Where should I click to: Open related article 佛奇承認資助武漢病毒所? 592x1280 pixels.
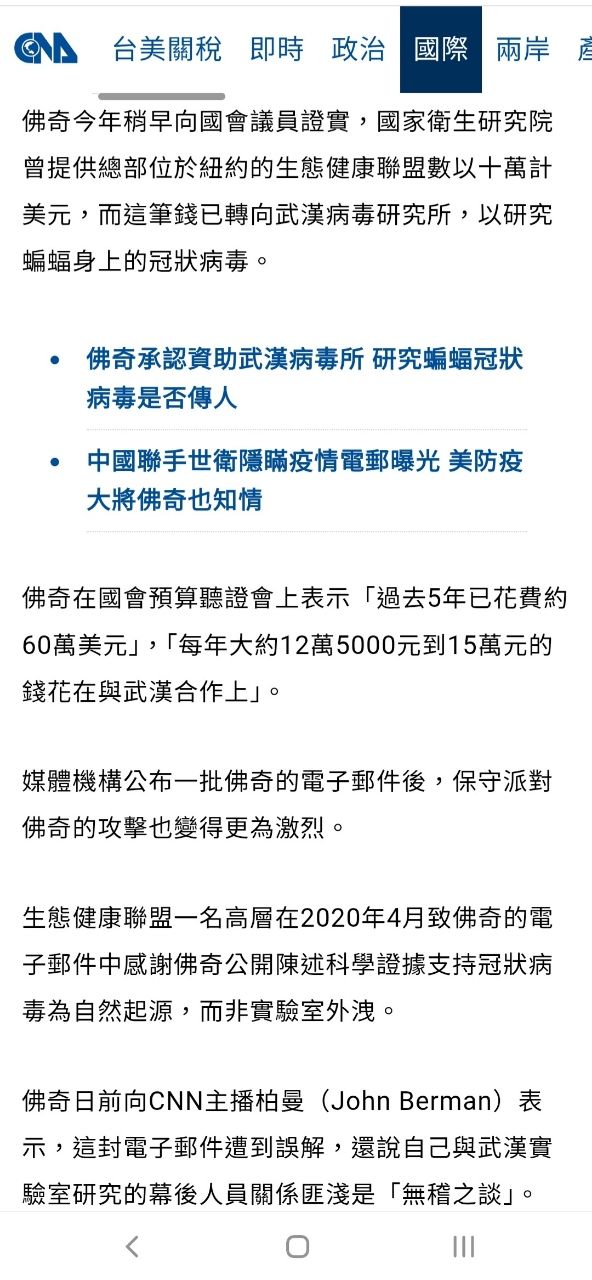[x=306, y=379]
